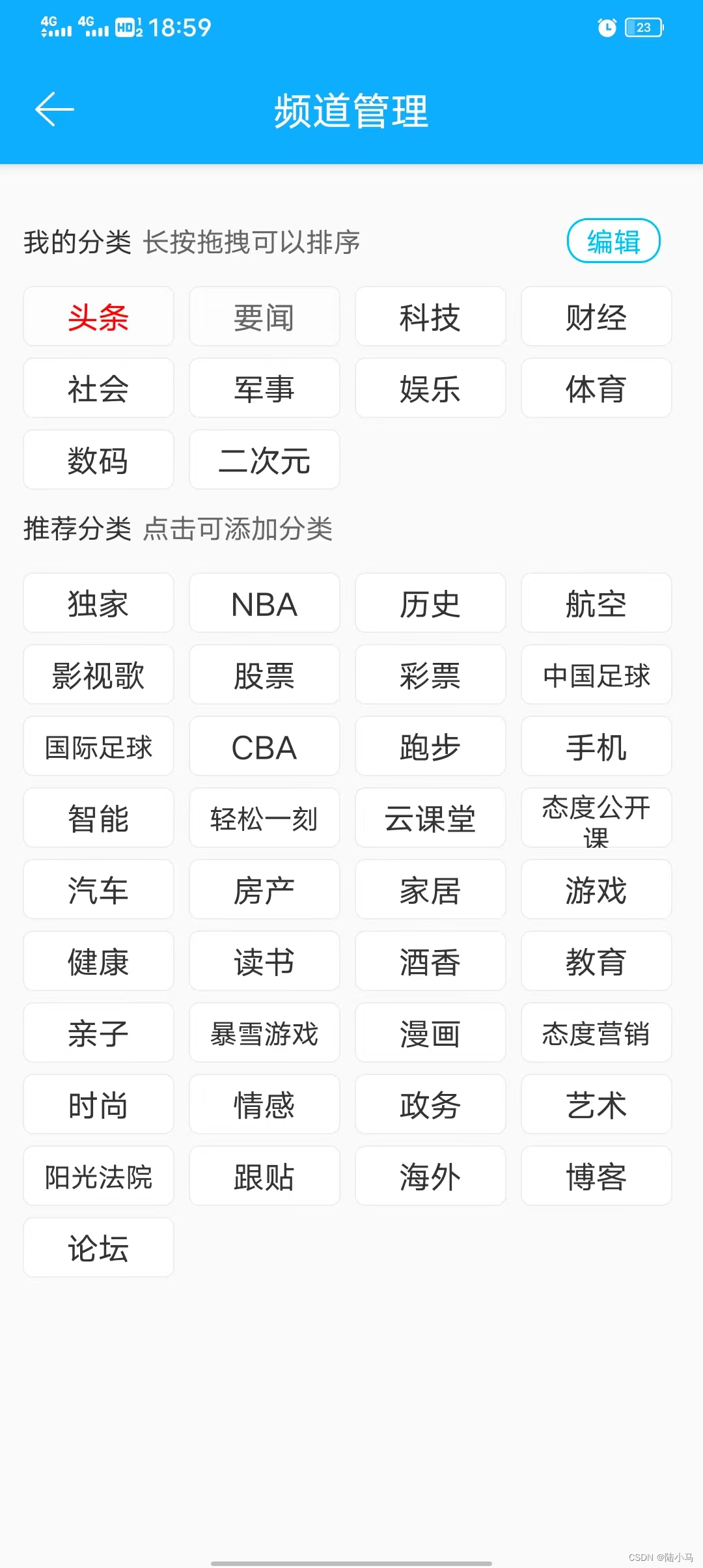
Task: Select the 头条 channel chip
Action: tap(98, 317)
